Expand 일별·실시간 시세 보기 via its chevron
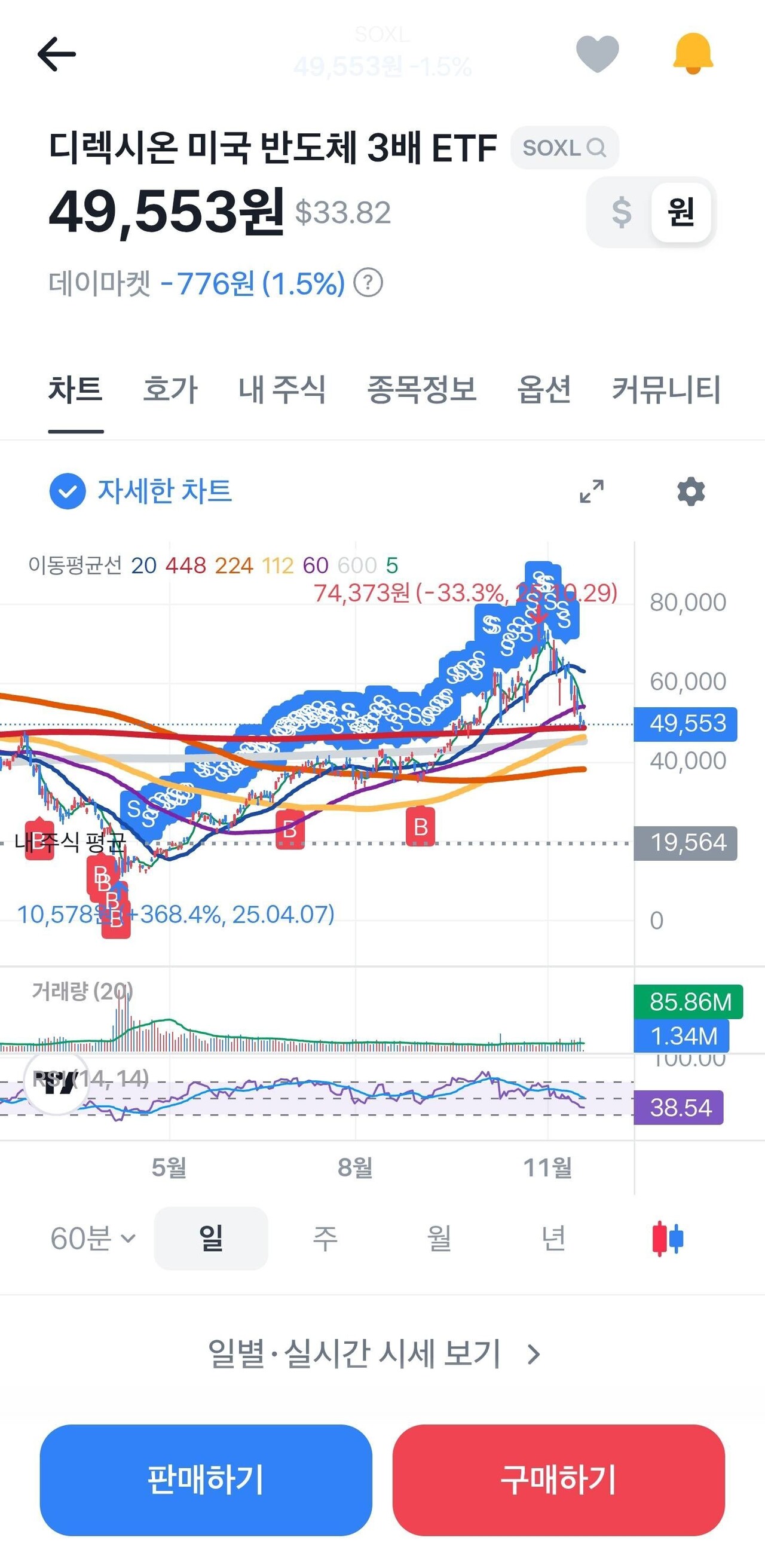 click(x=534, y=1355)
